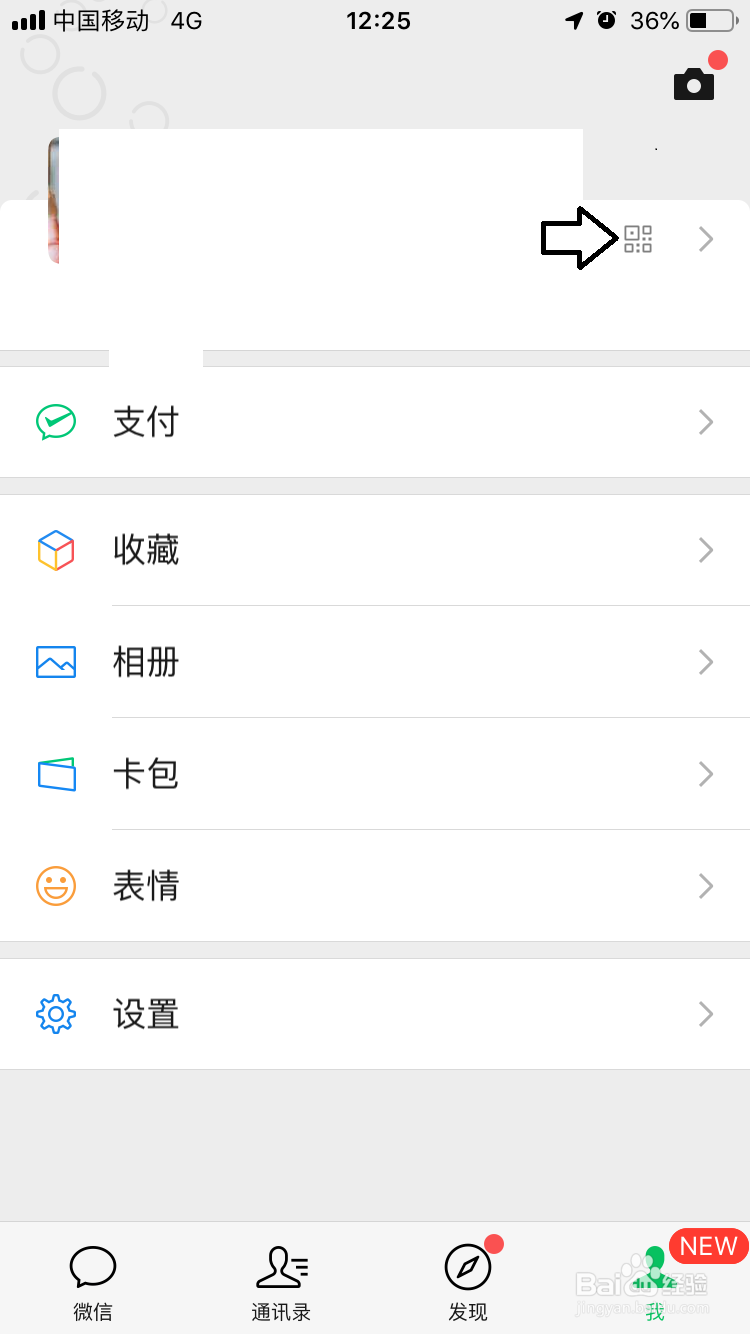Open 收藏 by tapping its row
This screenshot has width=750, height=1334.
click(x=375, y=550)
